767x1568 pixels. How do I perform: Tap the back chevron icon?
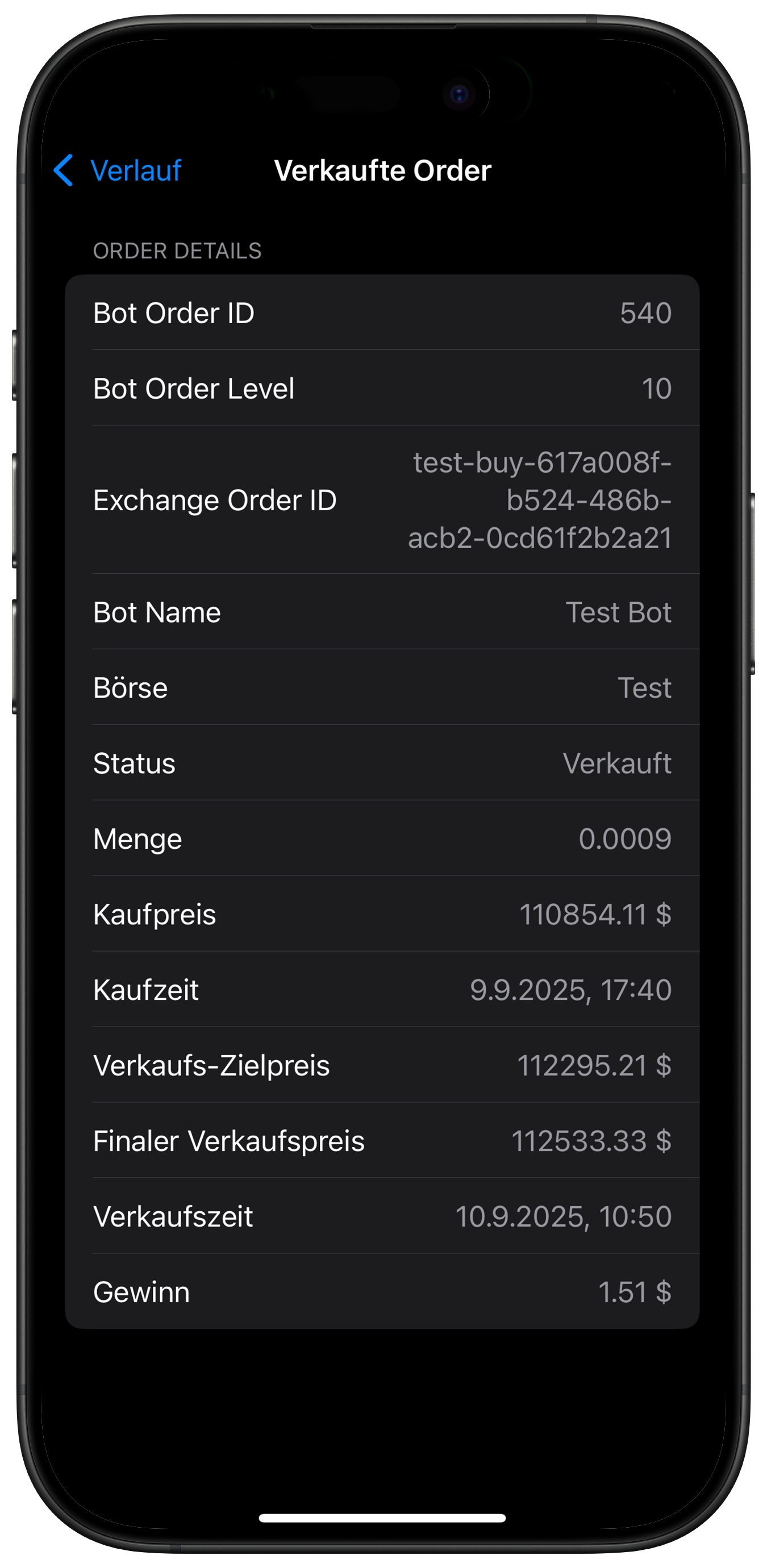(x=65, y=171)
